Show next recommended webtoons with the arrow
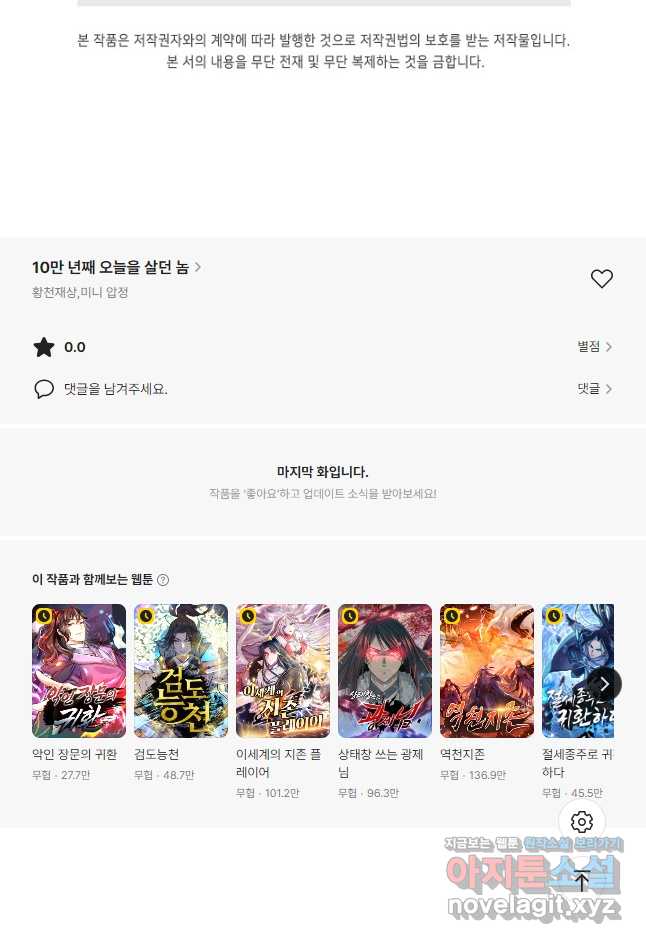The height and width of the screenshot is (944, 646). click(x=604, y=684)
